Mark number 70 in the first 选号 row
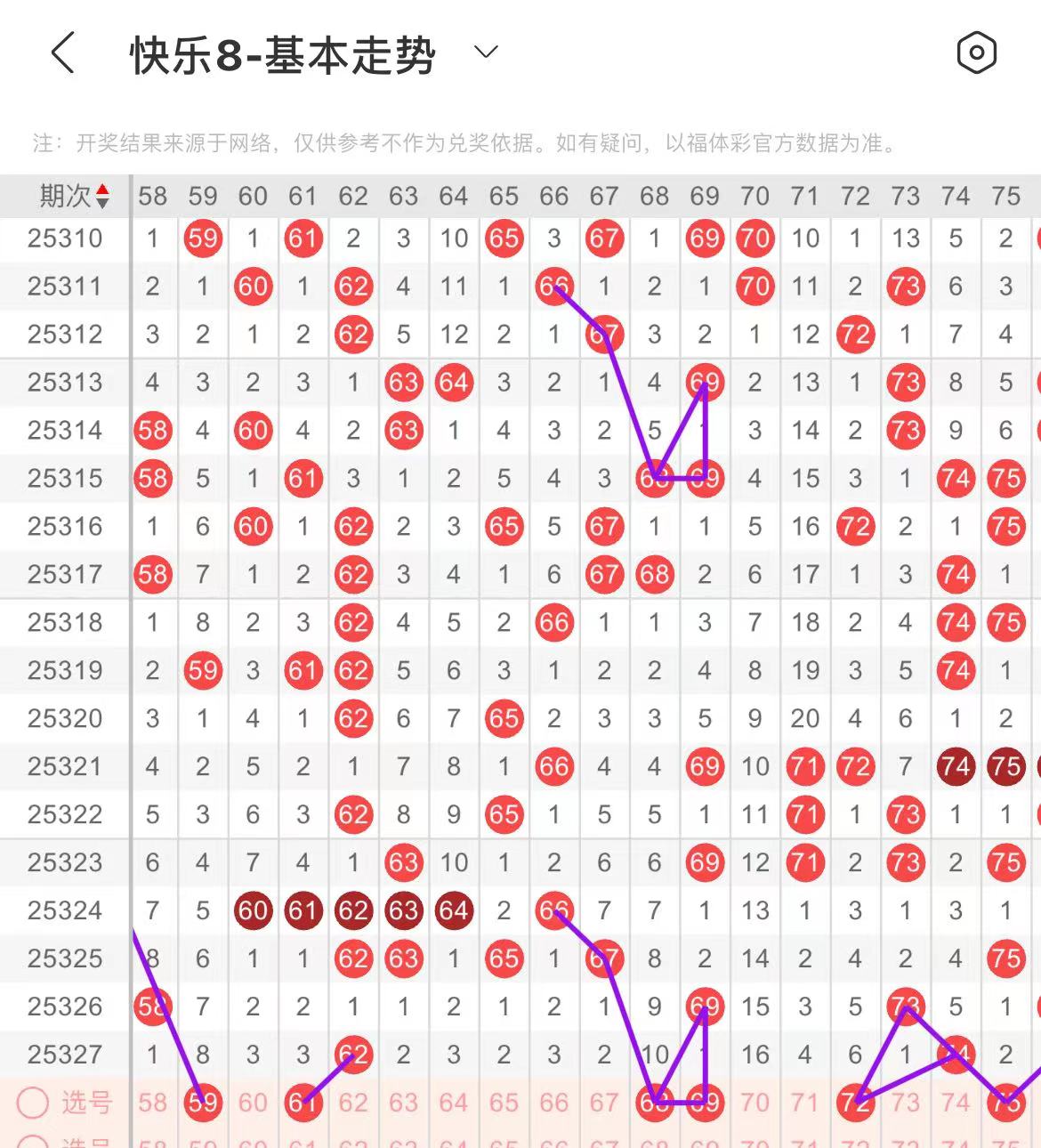 coord(755,1103)
